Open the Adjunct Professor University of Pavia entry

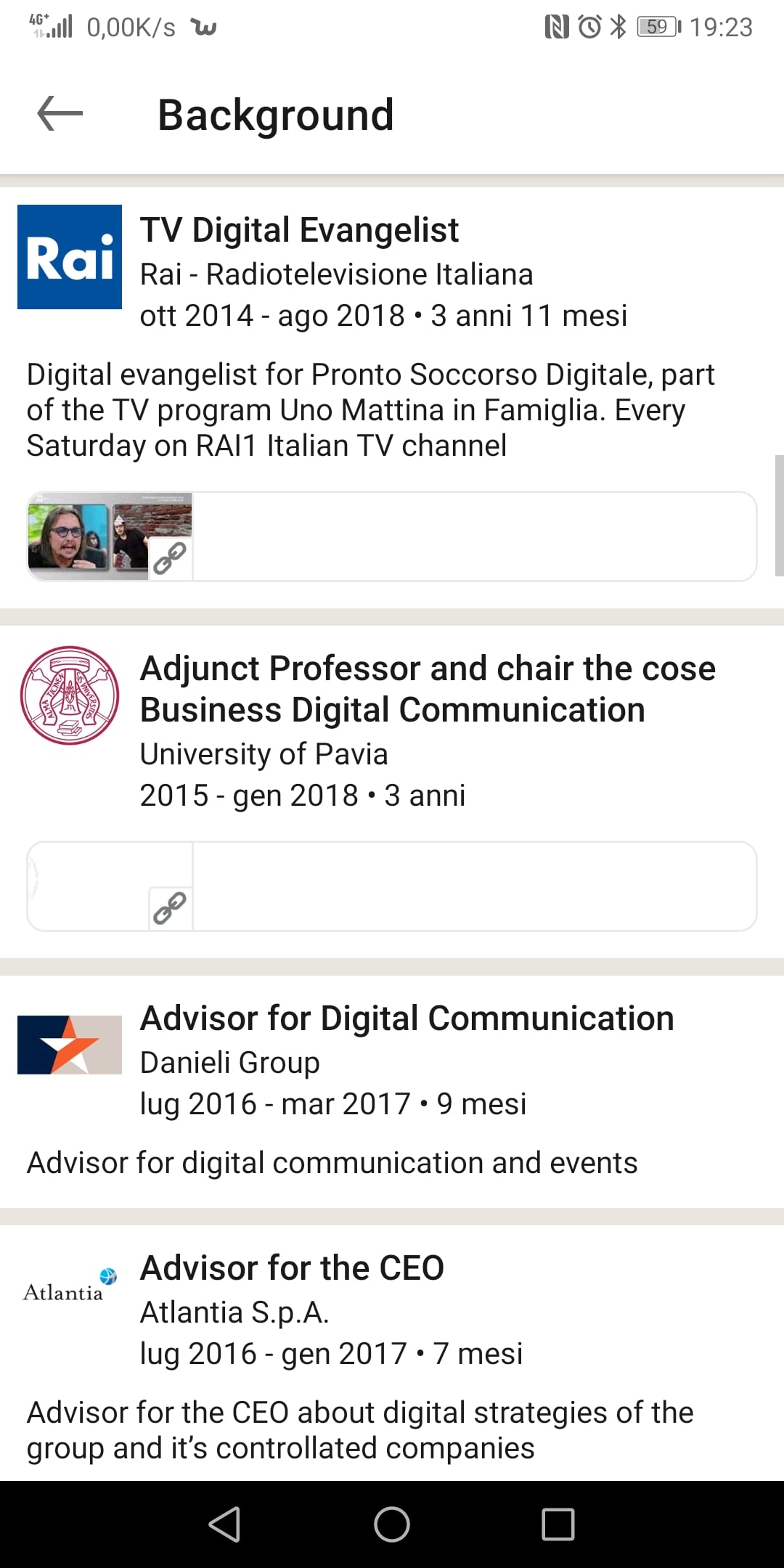click(x=392, y=731)
